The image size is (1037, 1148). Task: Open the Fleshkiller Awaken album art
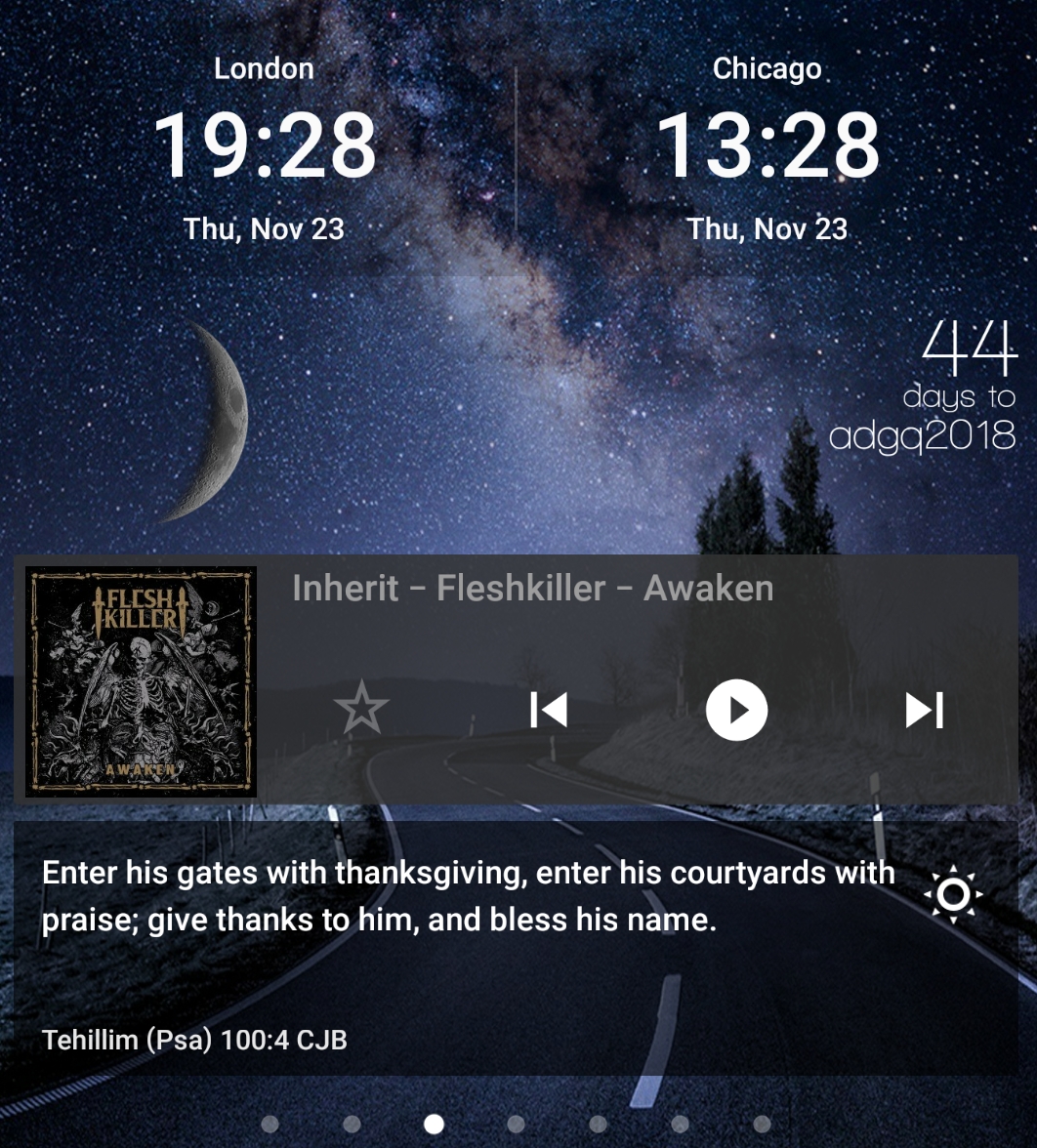click(141, 681)
